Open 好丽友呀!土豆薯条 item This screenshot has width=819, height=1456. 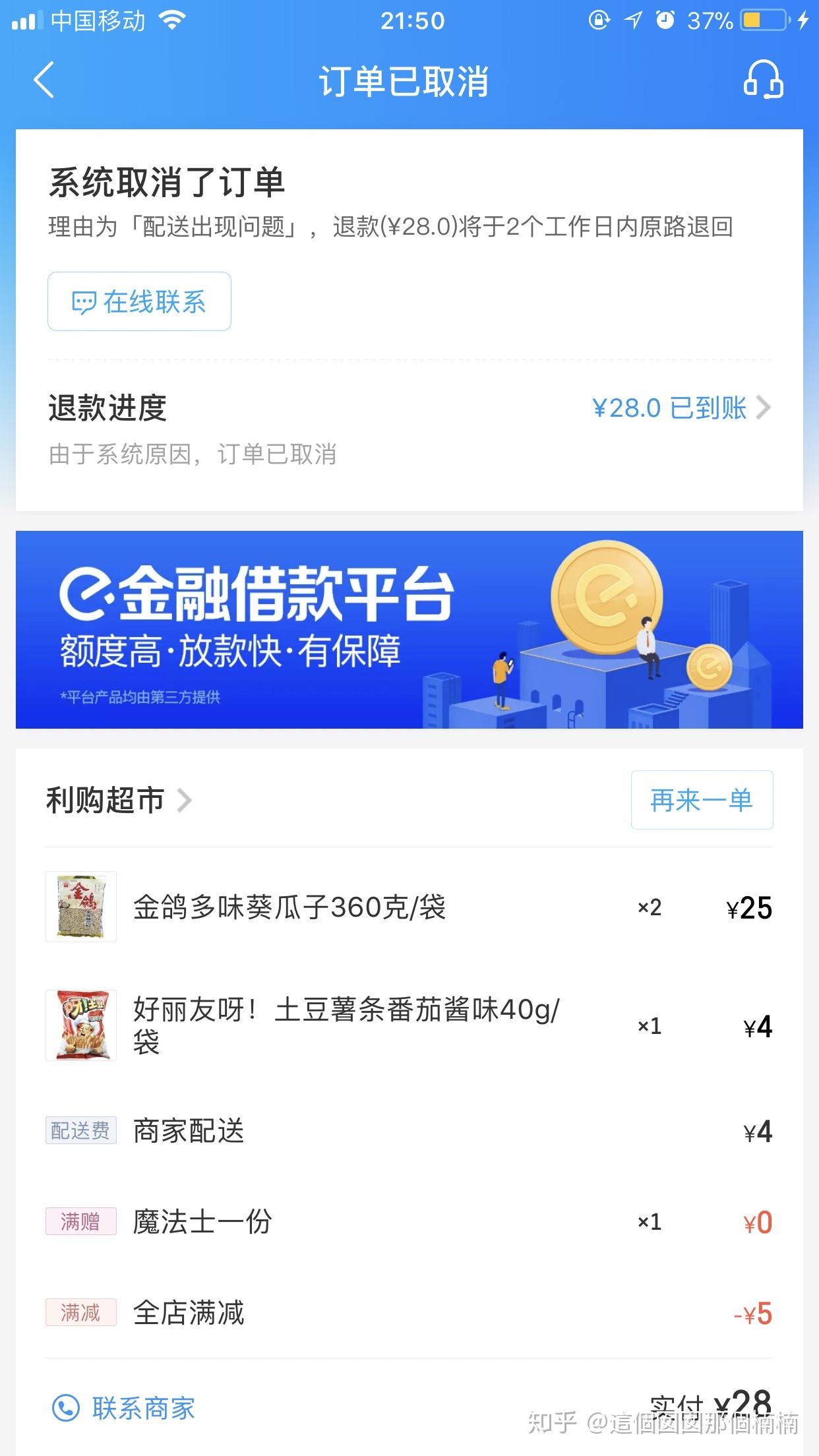click(346, 1025)
